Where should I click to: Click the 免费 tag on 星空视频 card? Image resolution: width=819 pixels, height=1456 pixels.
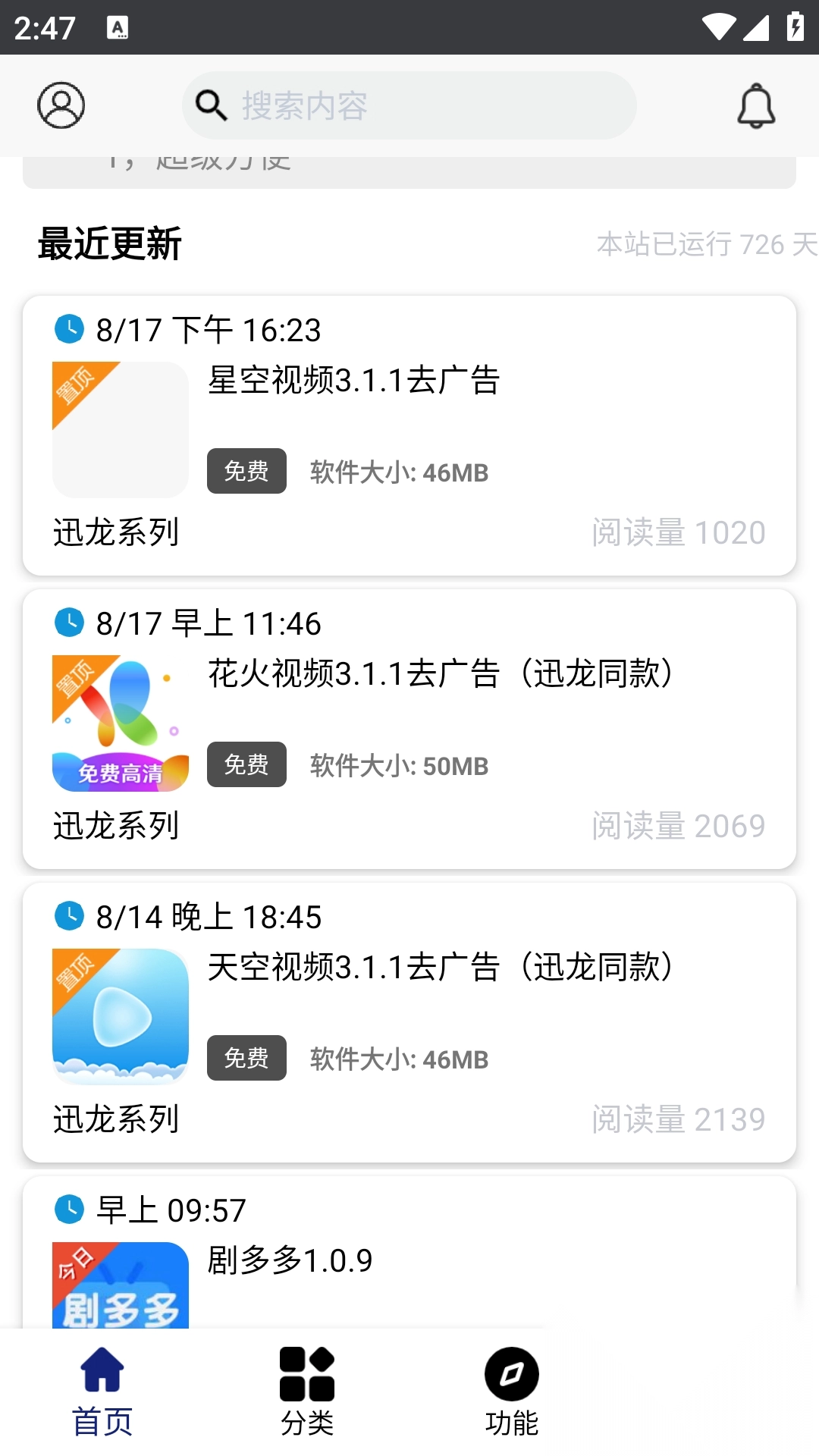click(x=246, y=472)
